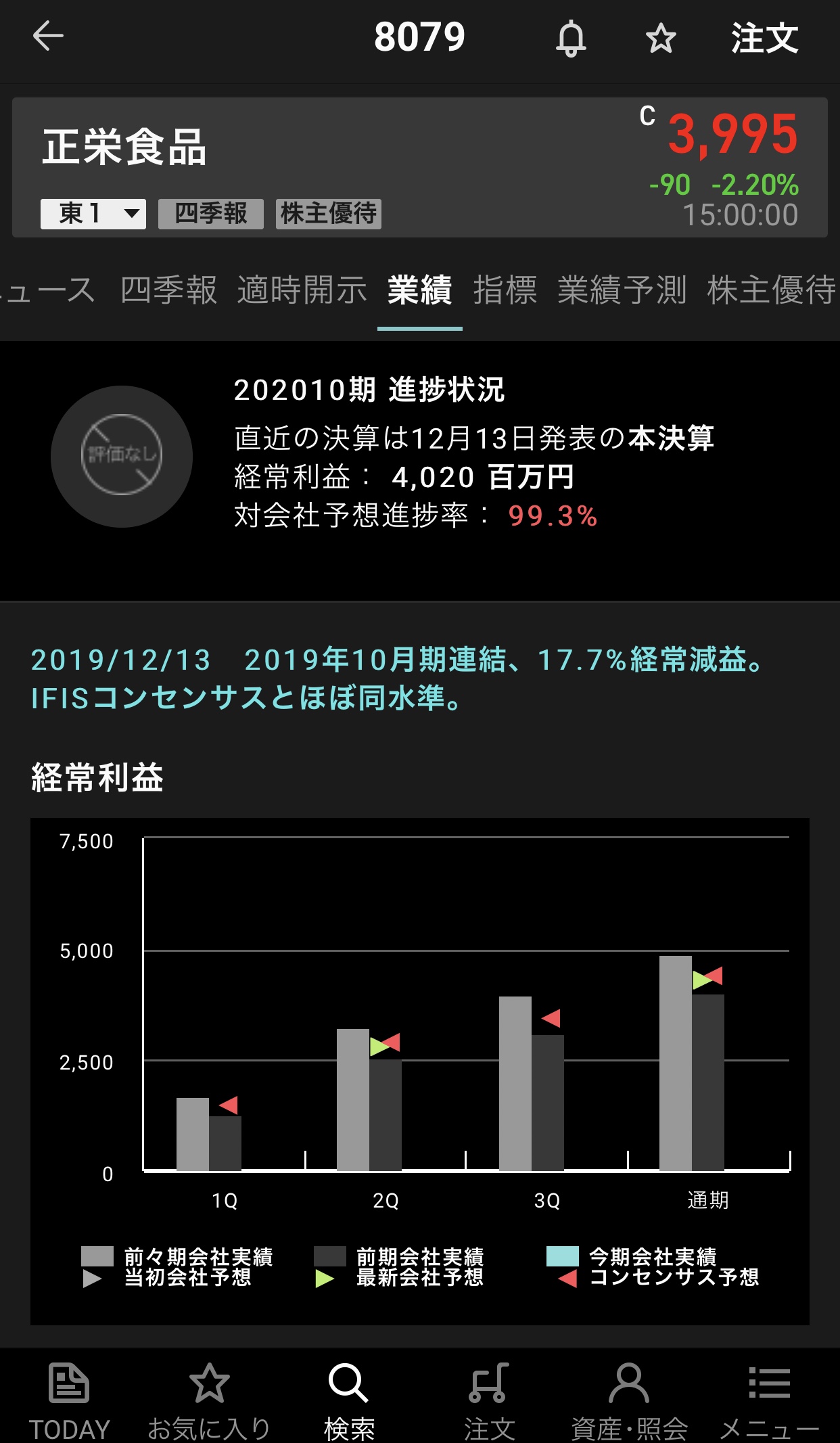Image resolution: width=840 pixels, height=1443 pixels.
Task: Tap the 注文 button in the header
Action: [x=764, y=38]
